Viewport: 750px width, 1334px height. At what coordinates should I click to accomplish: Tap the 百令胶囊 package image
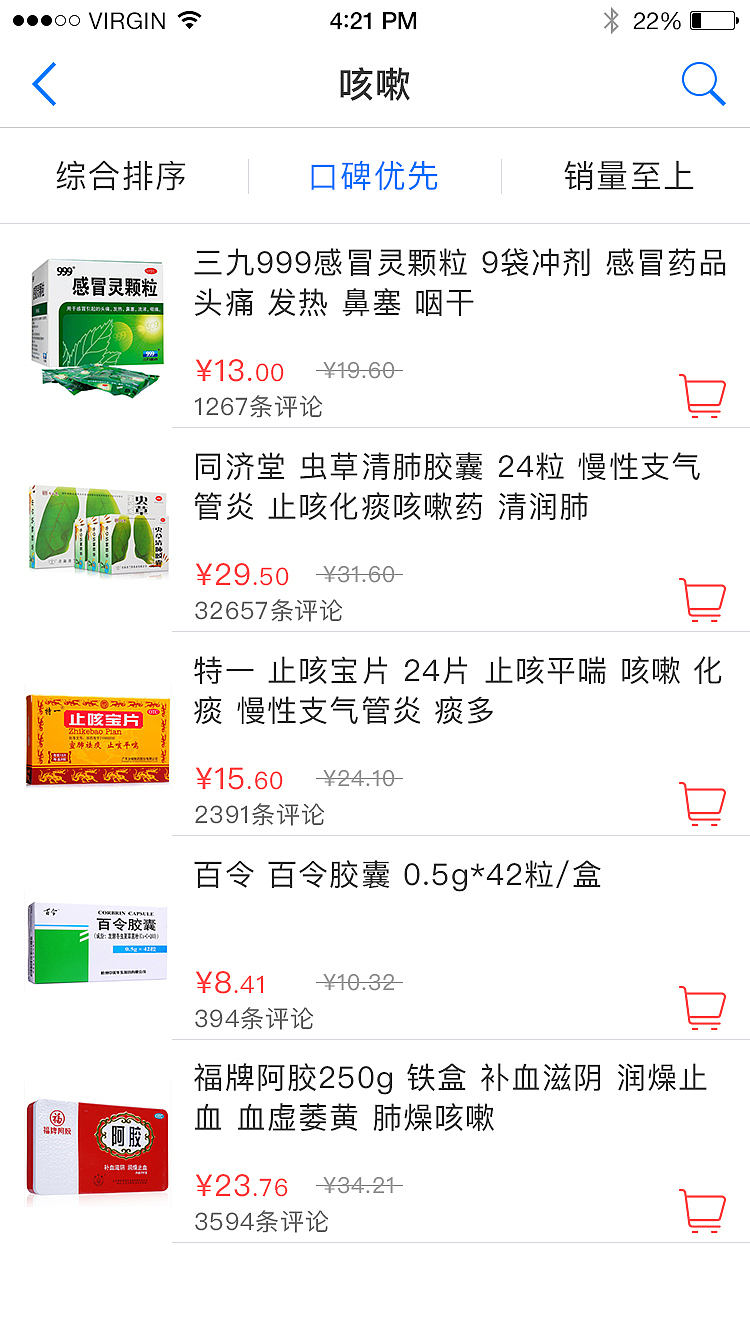coord(96,938)
